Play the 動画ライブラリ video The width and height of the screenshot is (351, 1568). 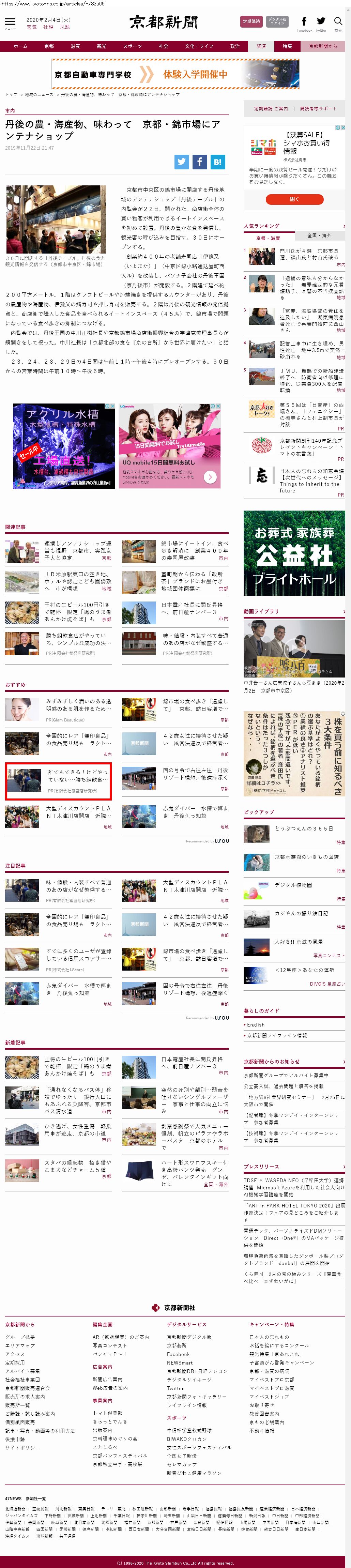point(294,646)
